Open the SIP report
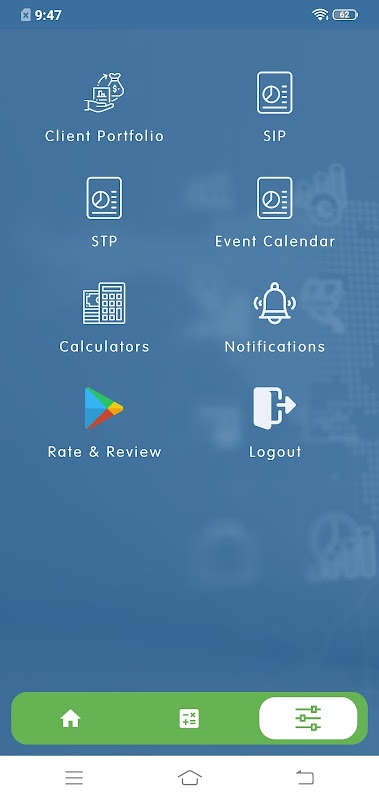This screenshot has height=800, width=379. 274,107
